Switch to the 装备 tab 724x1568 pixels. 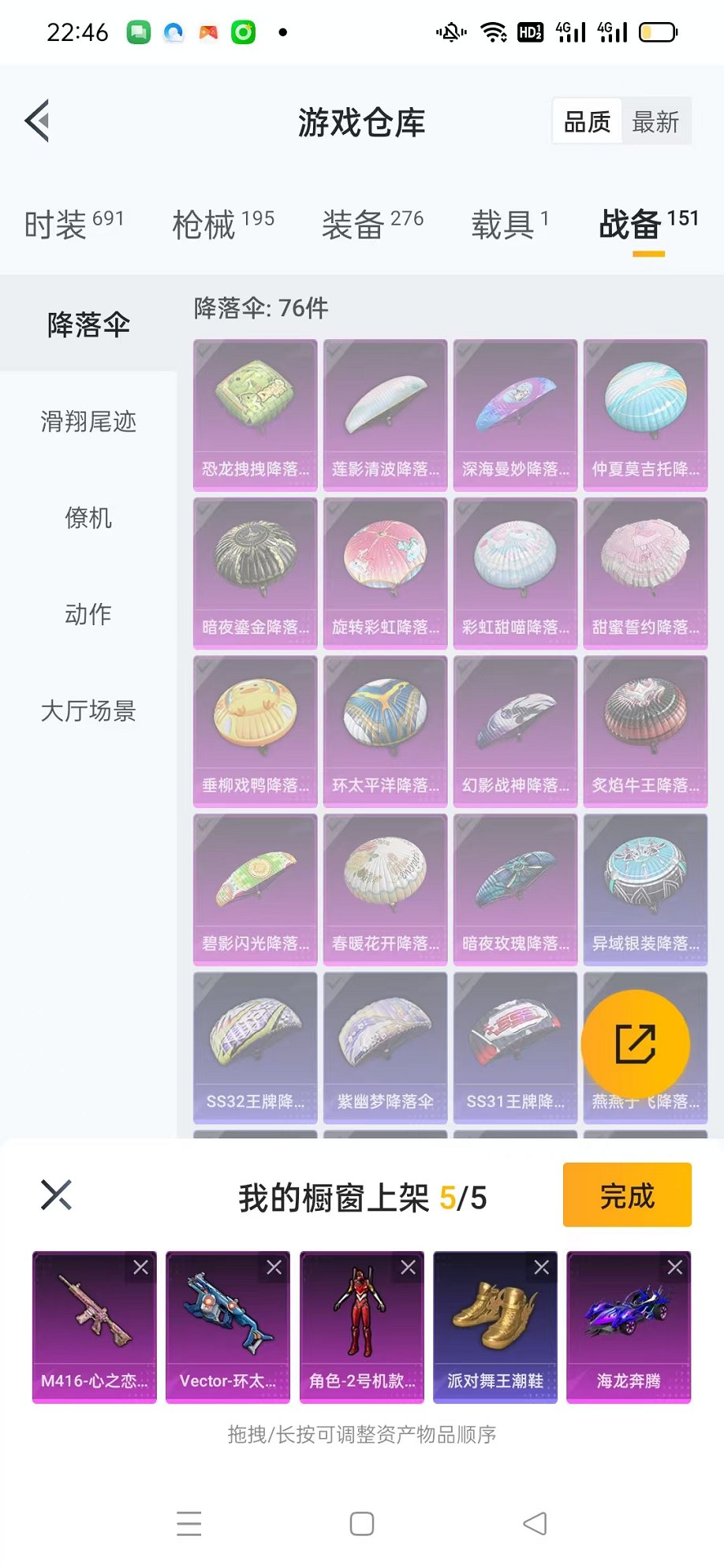click(372, 224)
